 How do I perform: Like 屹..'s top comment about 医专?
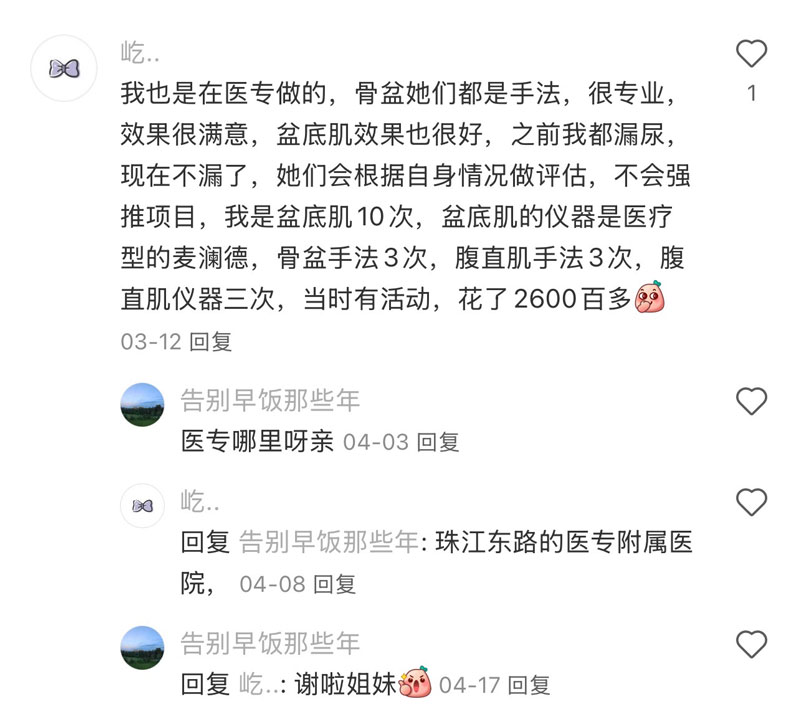click(751, 52)
